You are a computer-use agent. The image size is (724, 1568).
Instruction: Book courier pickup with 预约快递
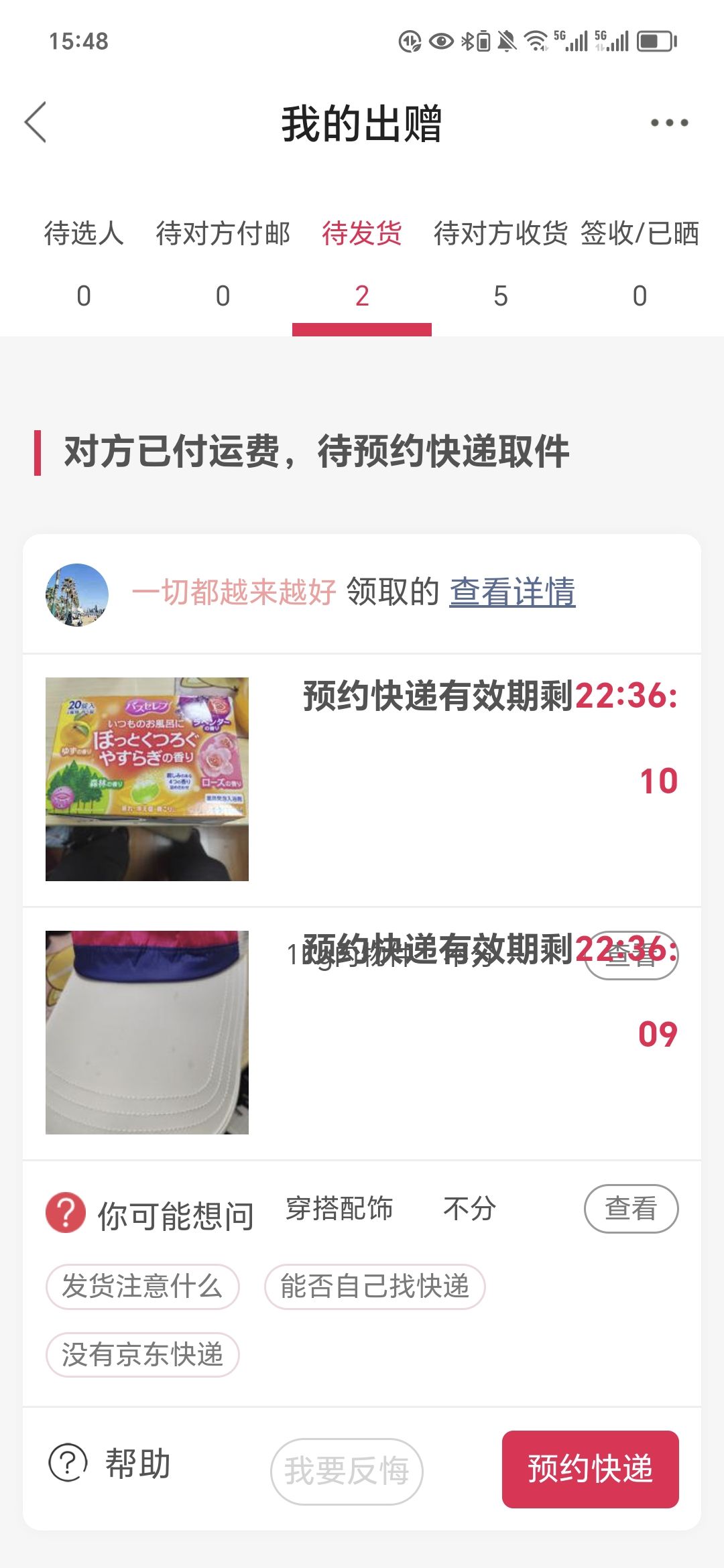pos(590,1469)
